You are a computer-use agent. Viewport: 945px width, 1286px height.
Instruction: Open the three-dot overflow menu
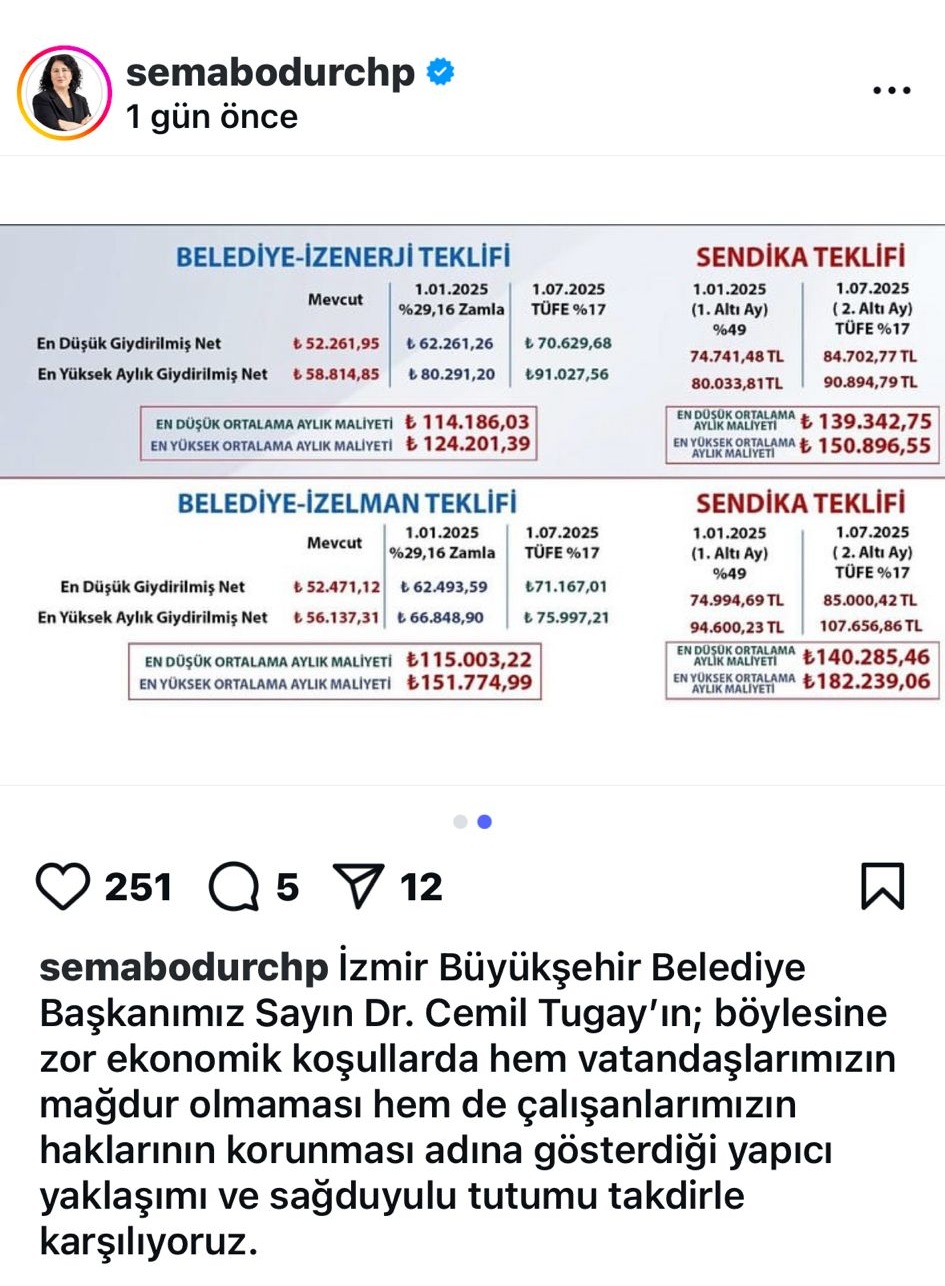point(891,91)
